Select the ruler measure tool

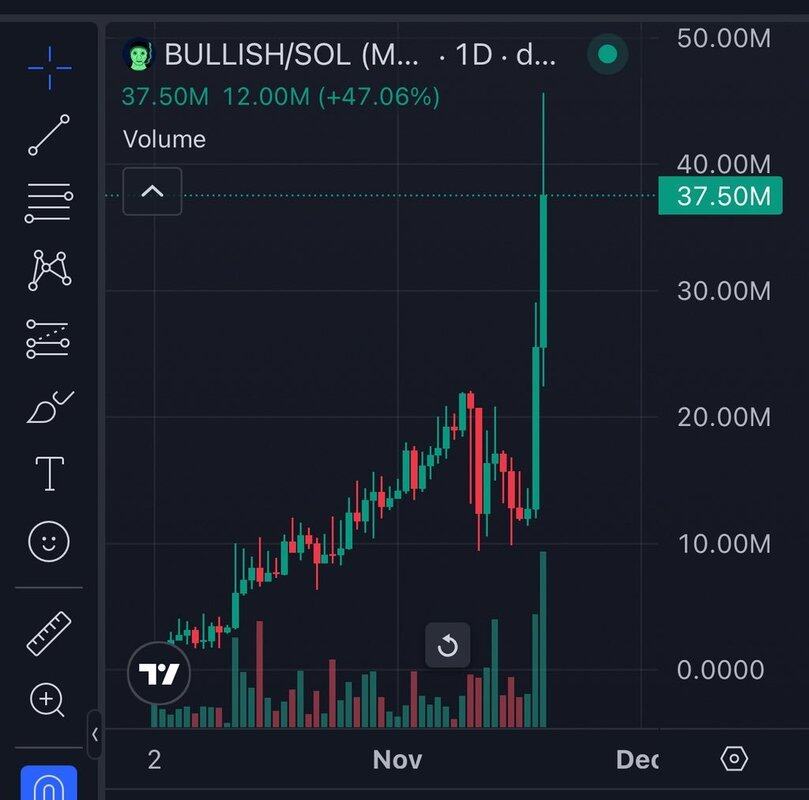(x=49, y=632)
